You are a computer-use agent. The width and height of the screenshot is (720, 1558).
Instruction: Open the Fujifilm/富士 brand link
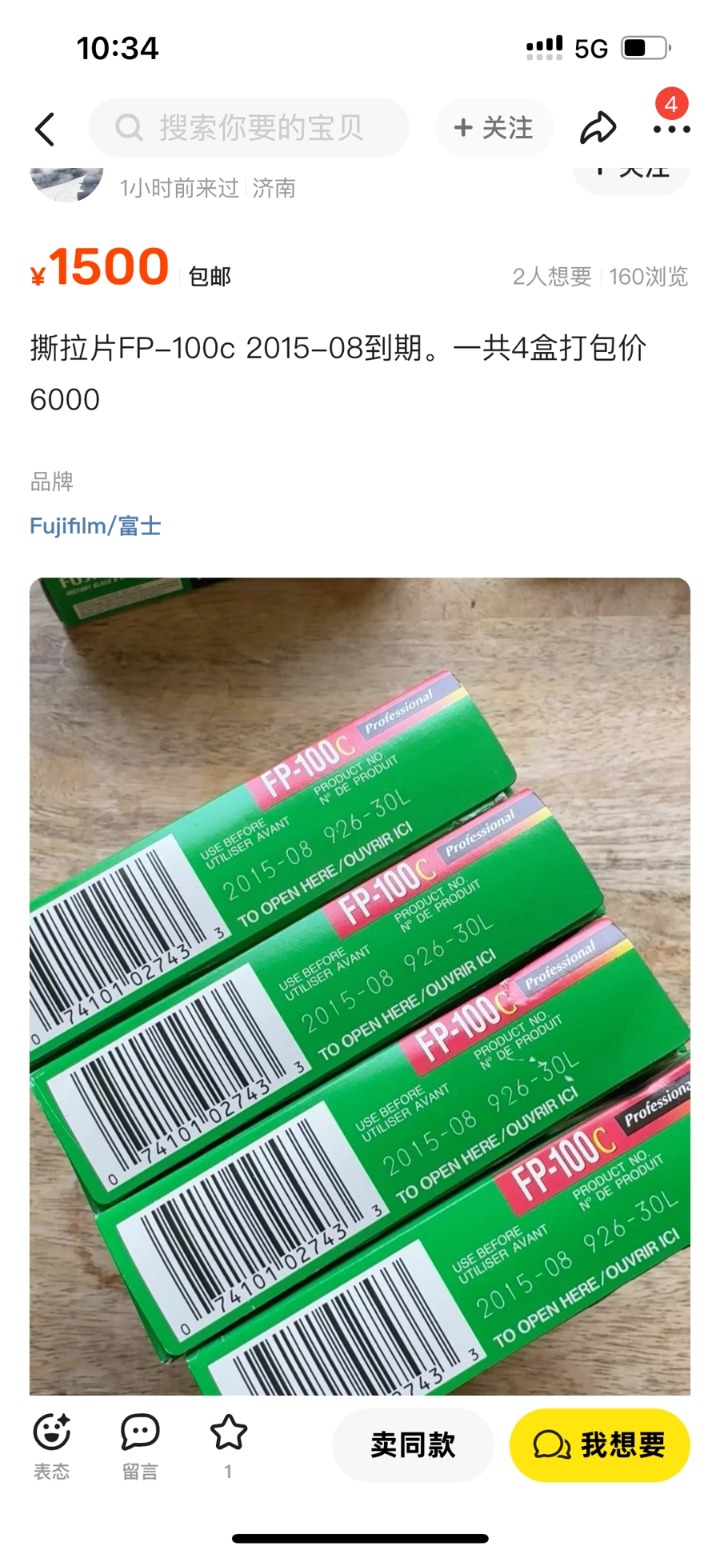click(95, 526)
